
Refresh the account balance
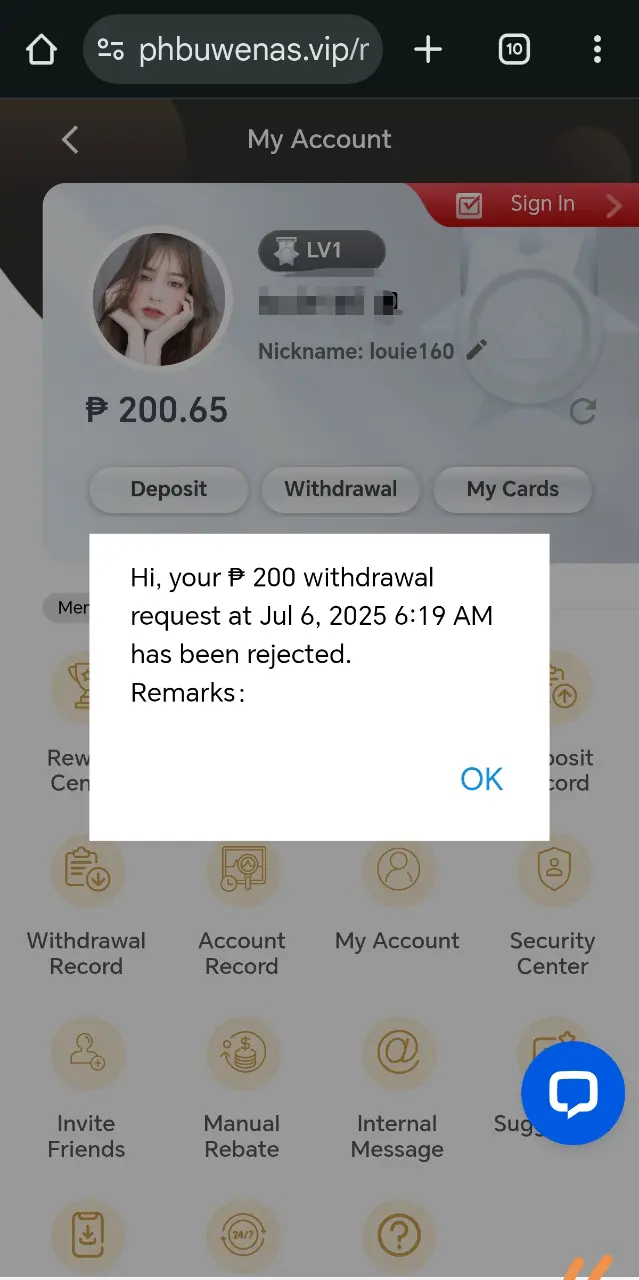click(583, 411)
